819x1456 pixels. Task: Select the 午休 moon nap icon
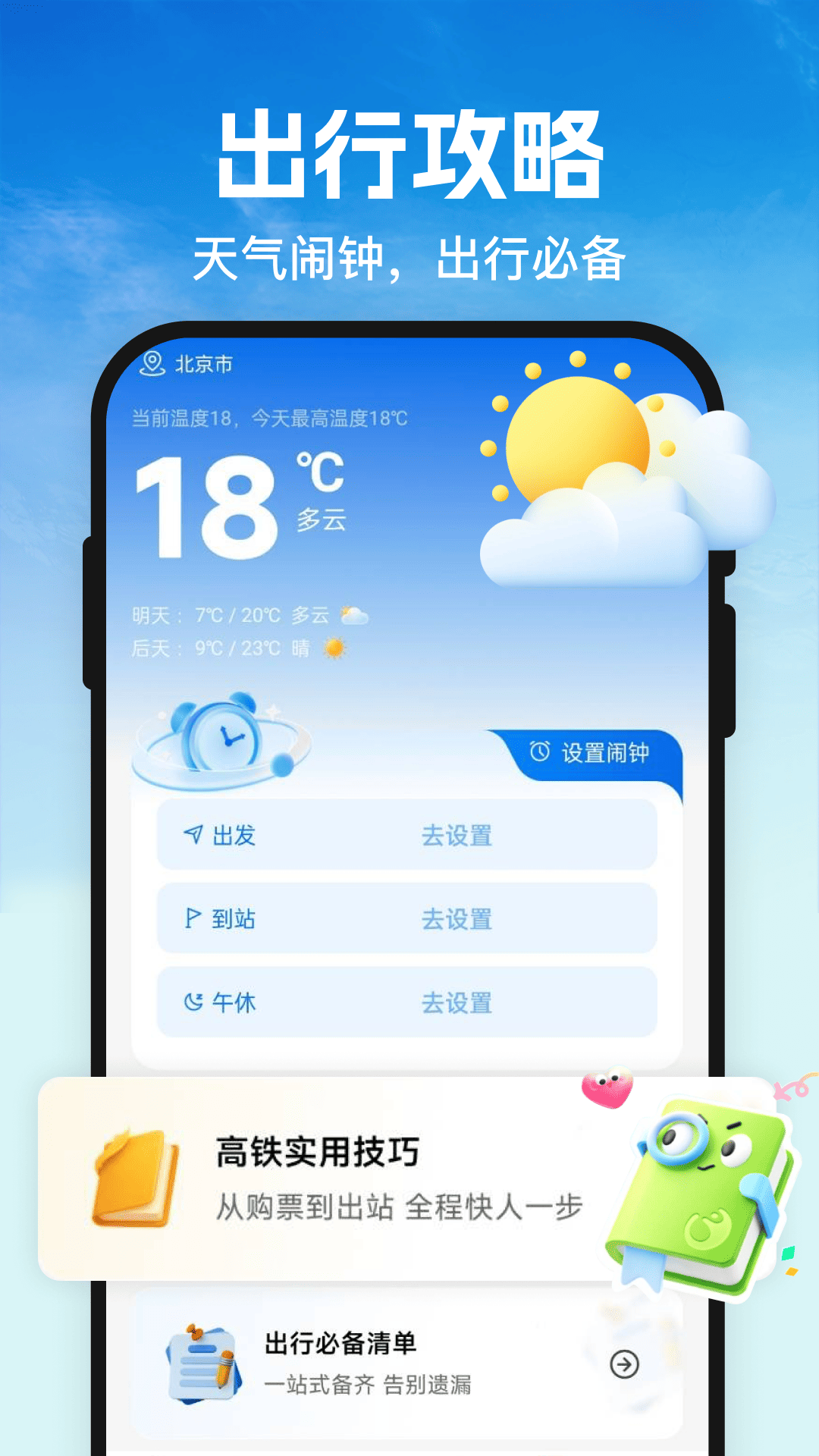tap(192, 1003)
